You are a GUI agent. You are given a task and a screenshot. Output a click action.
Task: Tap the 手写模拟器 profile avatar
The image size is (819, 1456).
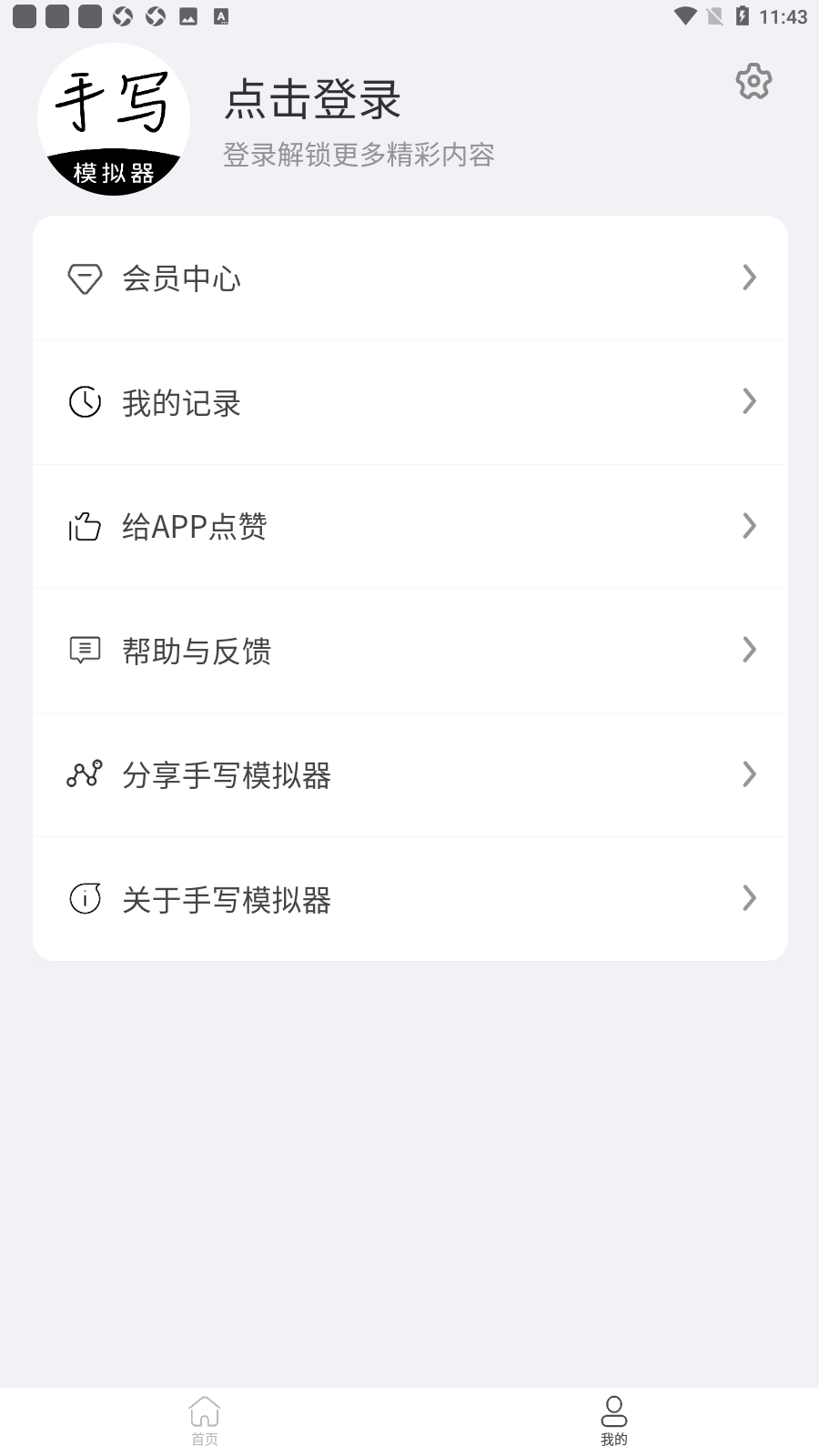click(114, 119)
